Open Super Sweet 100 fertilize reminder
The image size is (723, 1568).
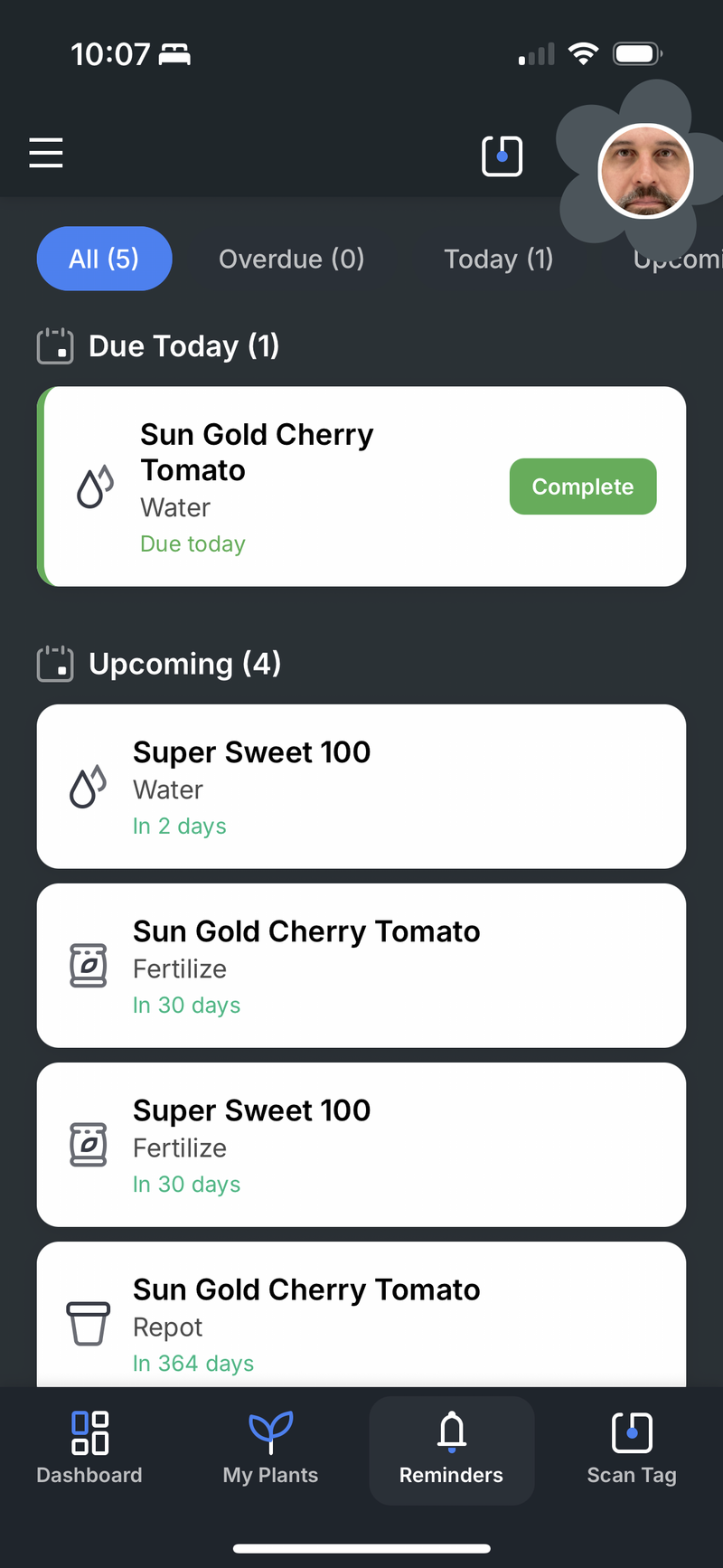pyautogui.click(x=361, y=1145)
